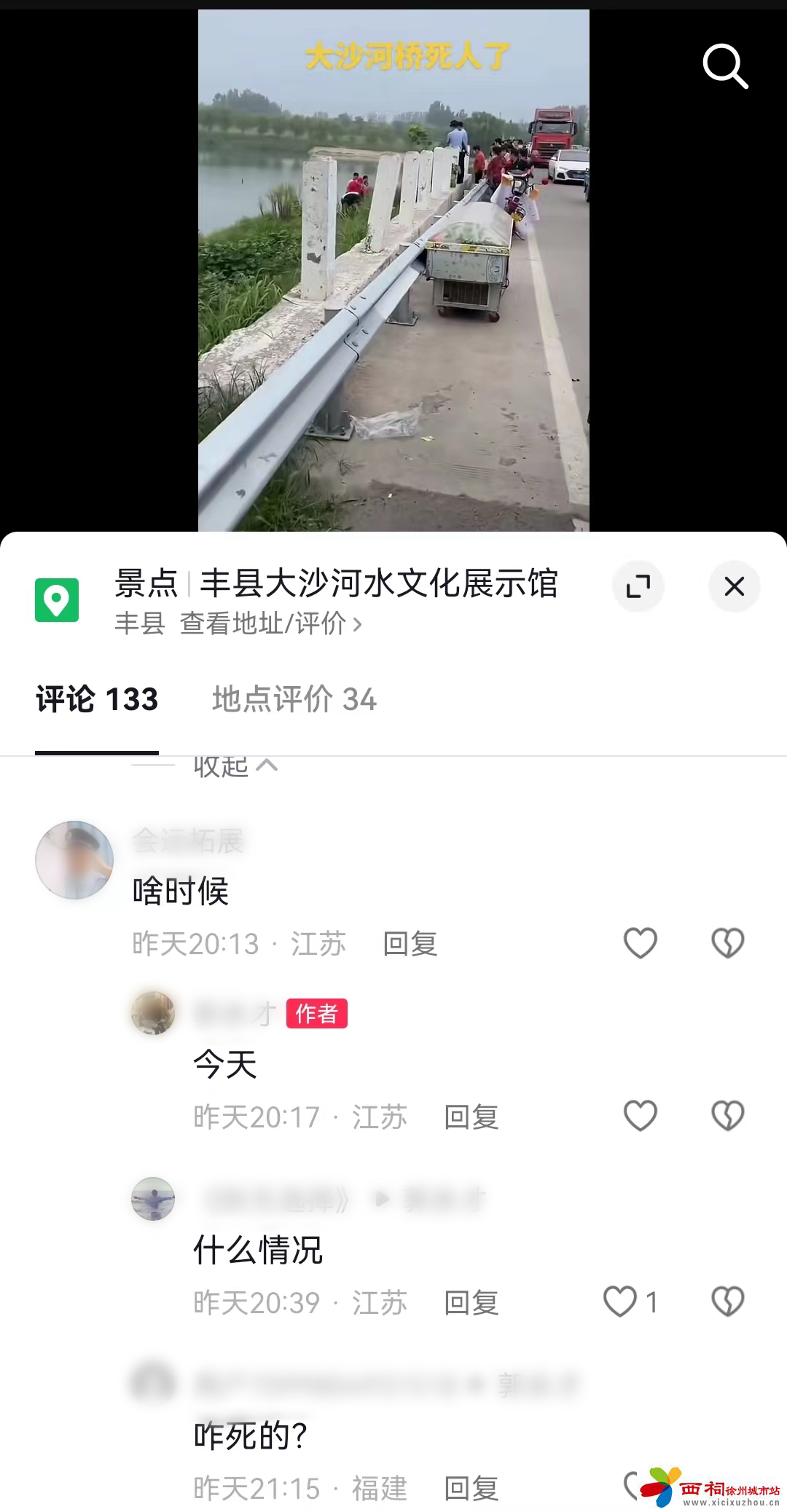
Task: Open location 丰县大沙河水文化展示馆
Action: (378, 583)
